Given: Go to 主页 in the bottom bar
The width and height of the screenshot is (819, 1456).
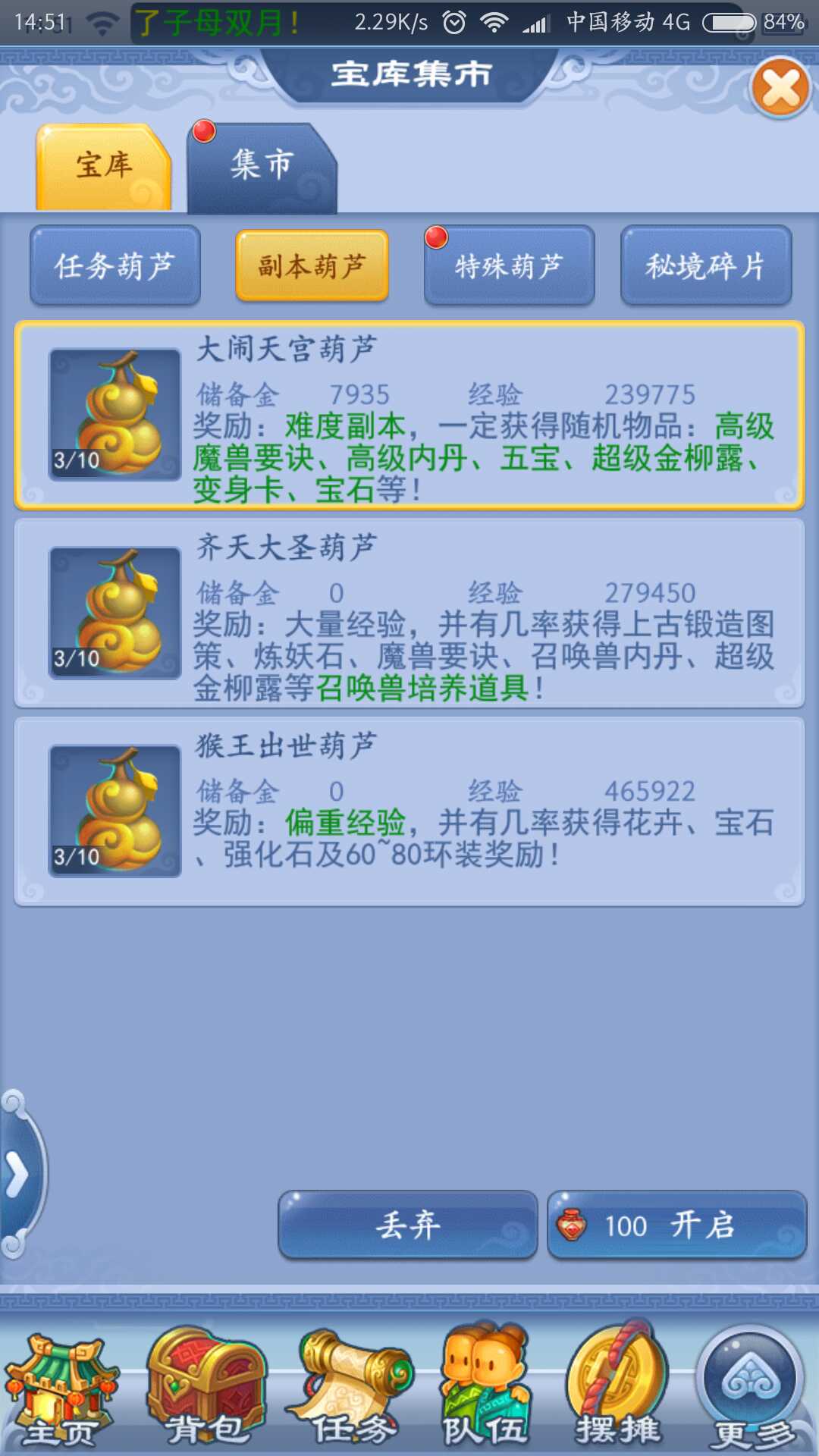Looking at the screenshot, I should 59,1392.
